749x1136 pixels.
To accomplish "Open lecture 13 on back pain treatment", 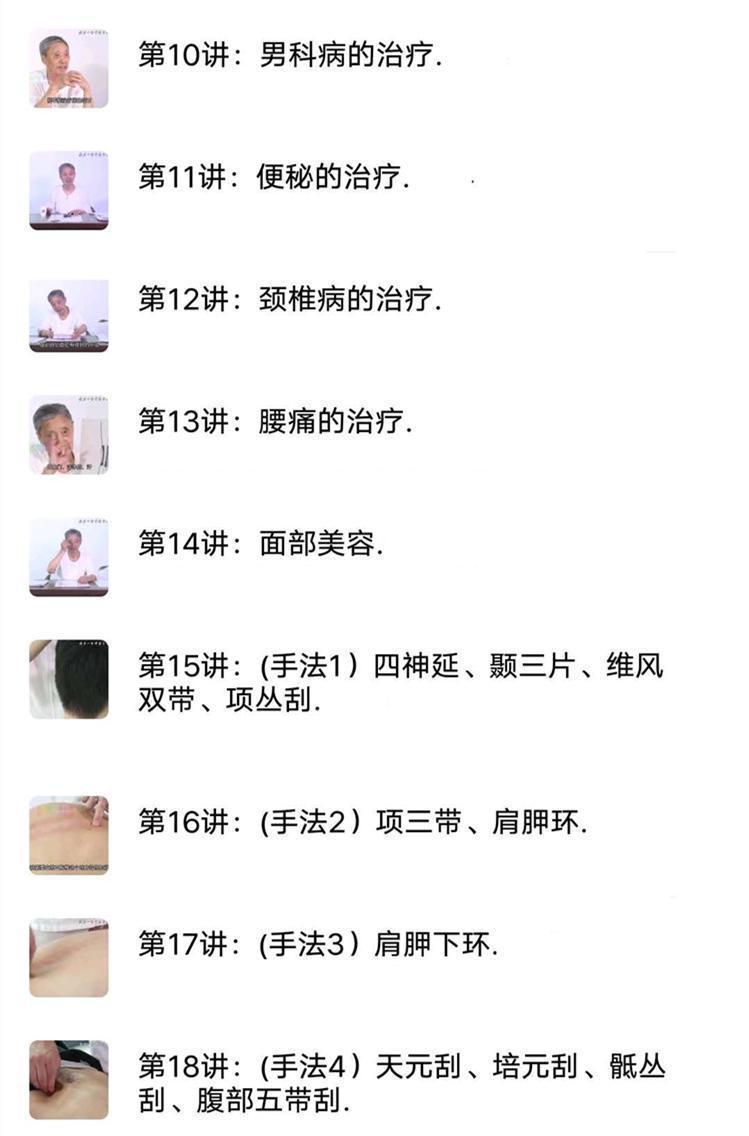I will click(x=275, y=422).
